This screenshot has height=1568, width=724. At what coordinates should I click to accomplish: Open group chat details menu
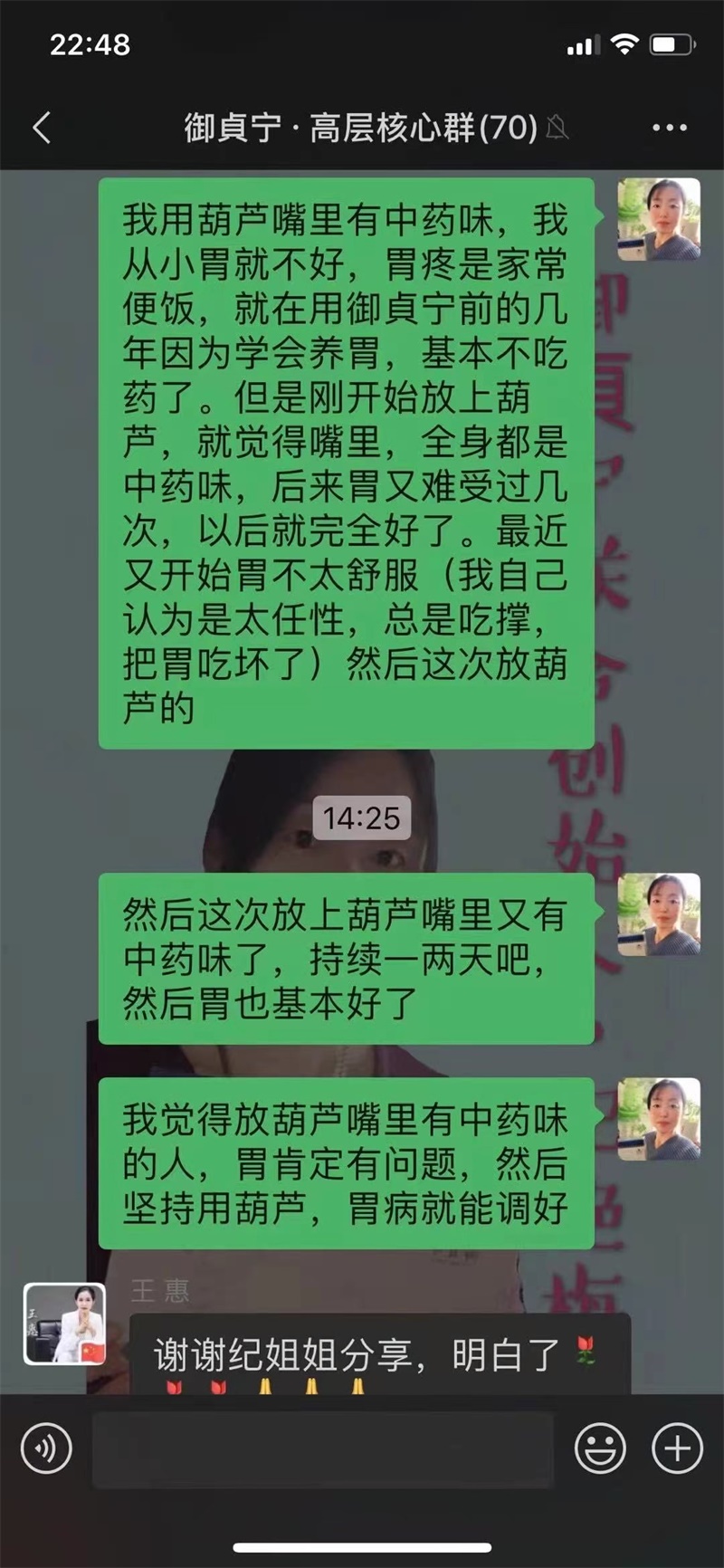click(x=669, y=128)
